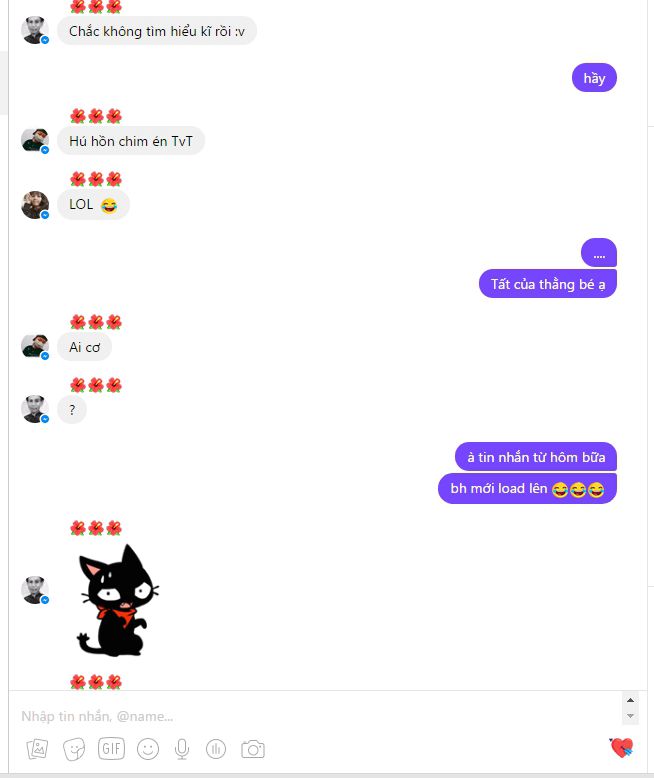Click the input box scroll-down arrow

[630, 717]
